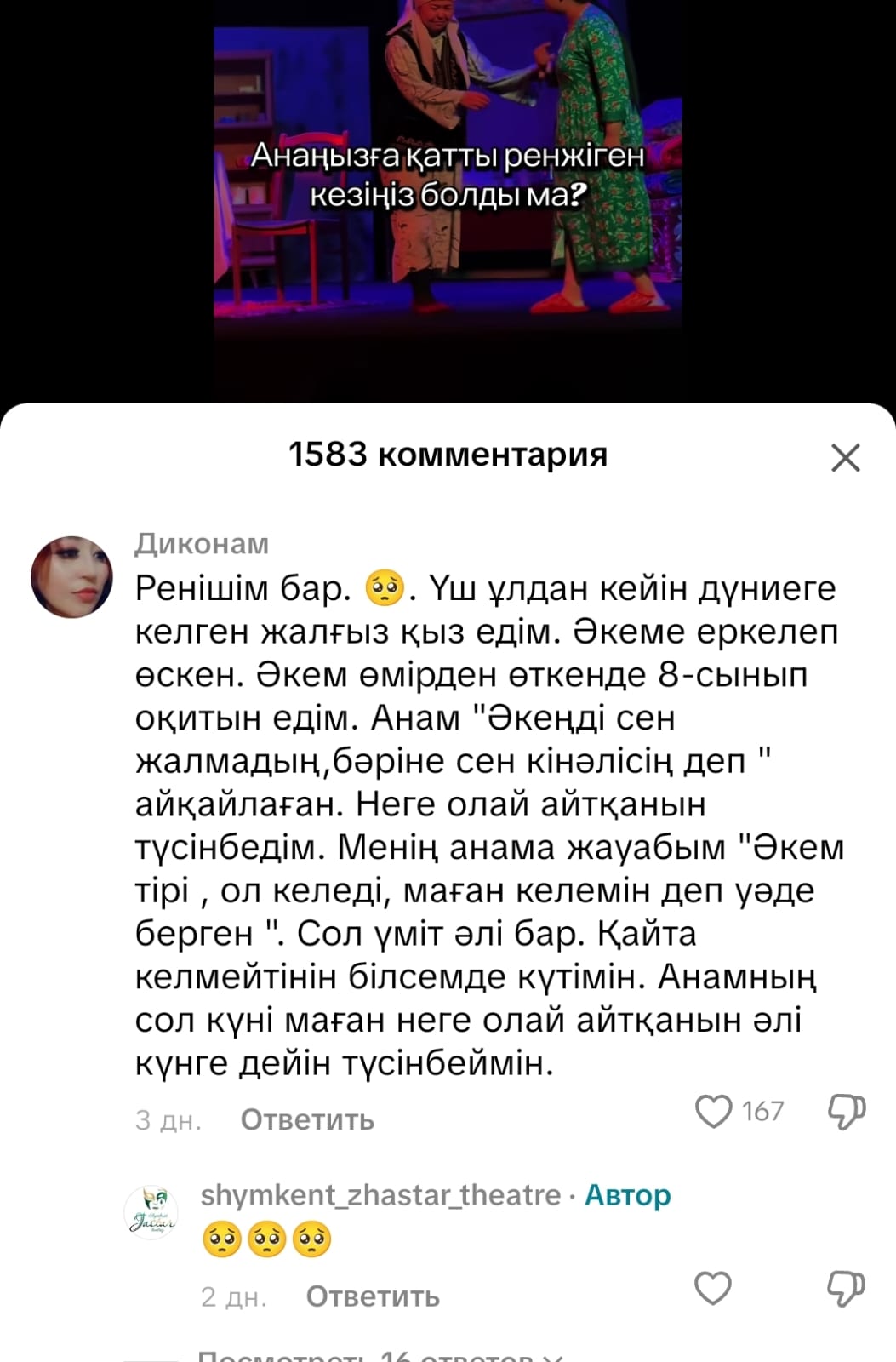Tap the 1583 комментария header

tap(448, 455)
